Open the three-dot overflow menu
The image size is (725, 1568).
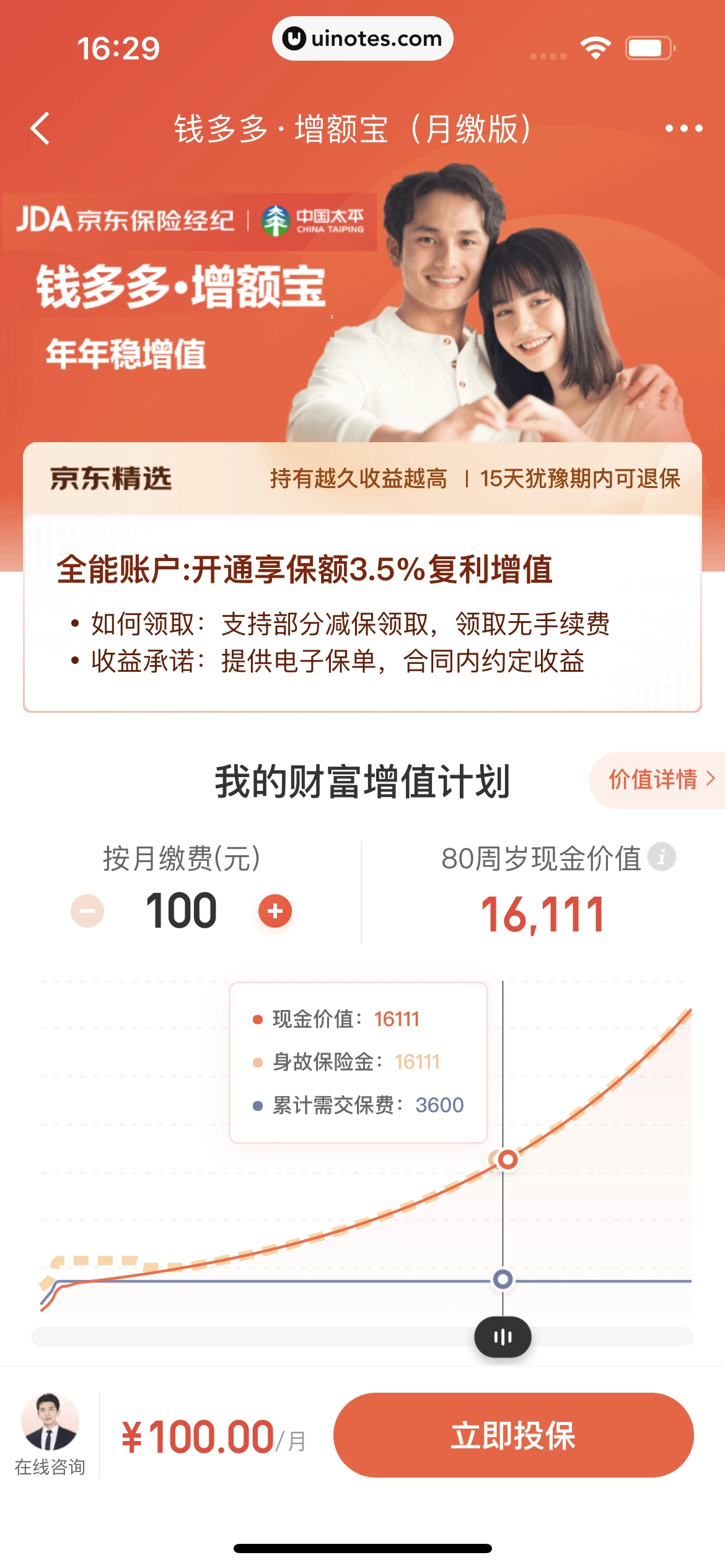[x=683, y=129]
